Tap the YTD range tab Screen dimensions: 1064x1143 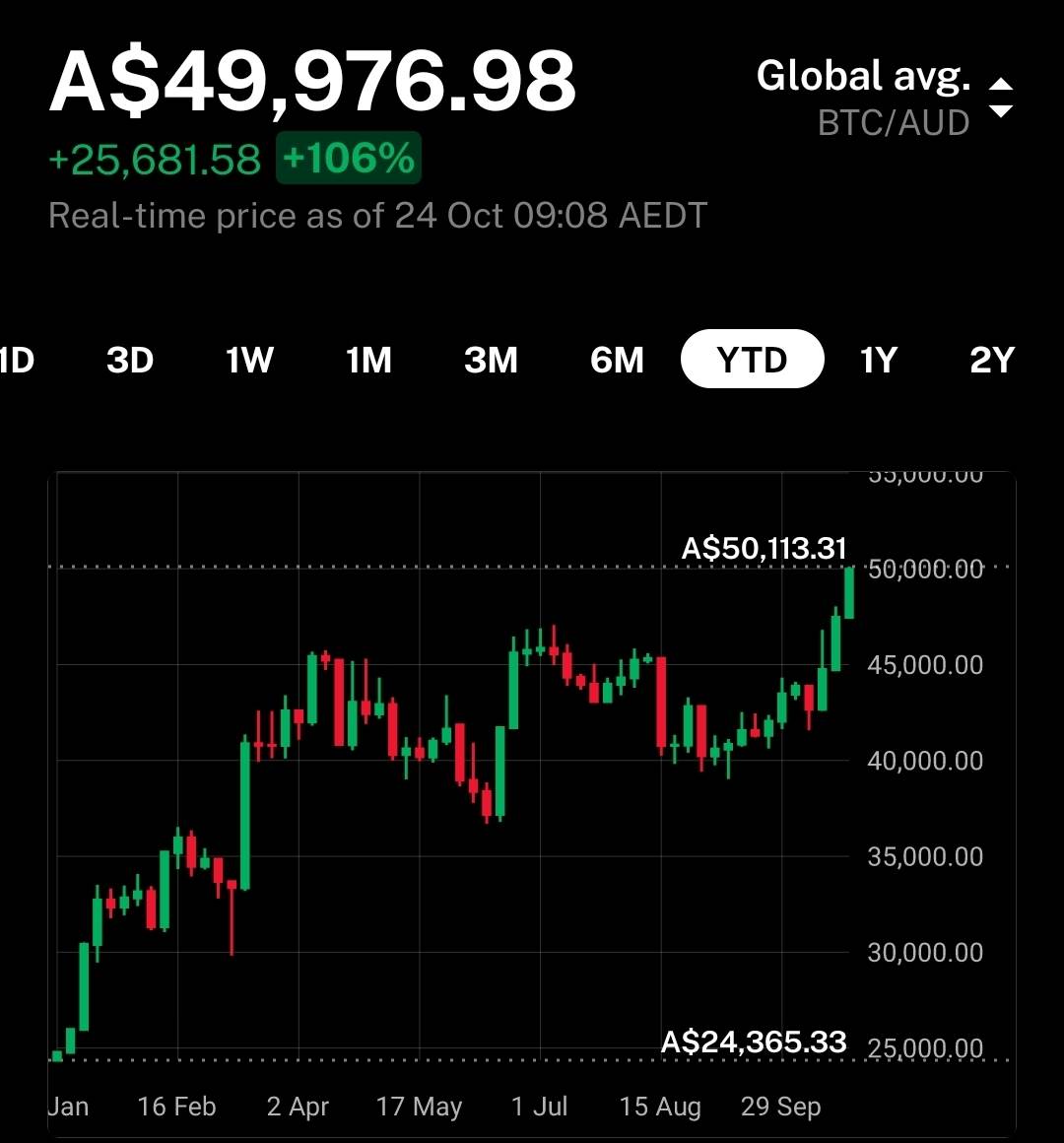pos(752,360)
